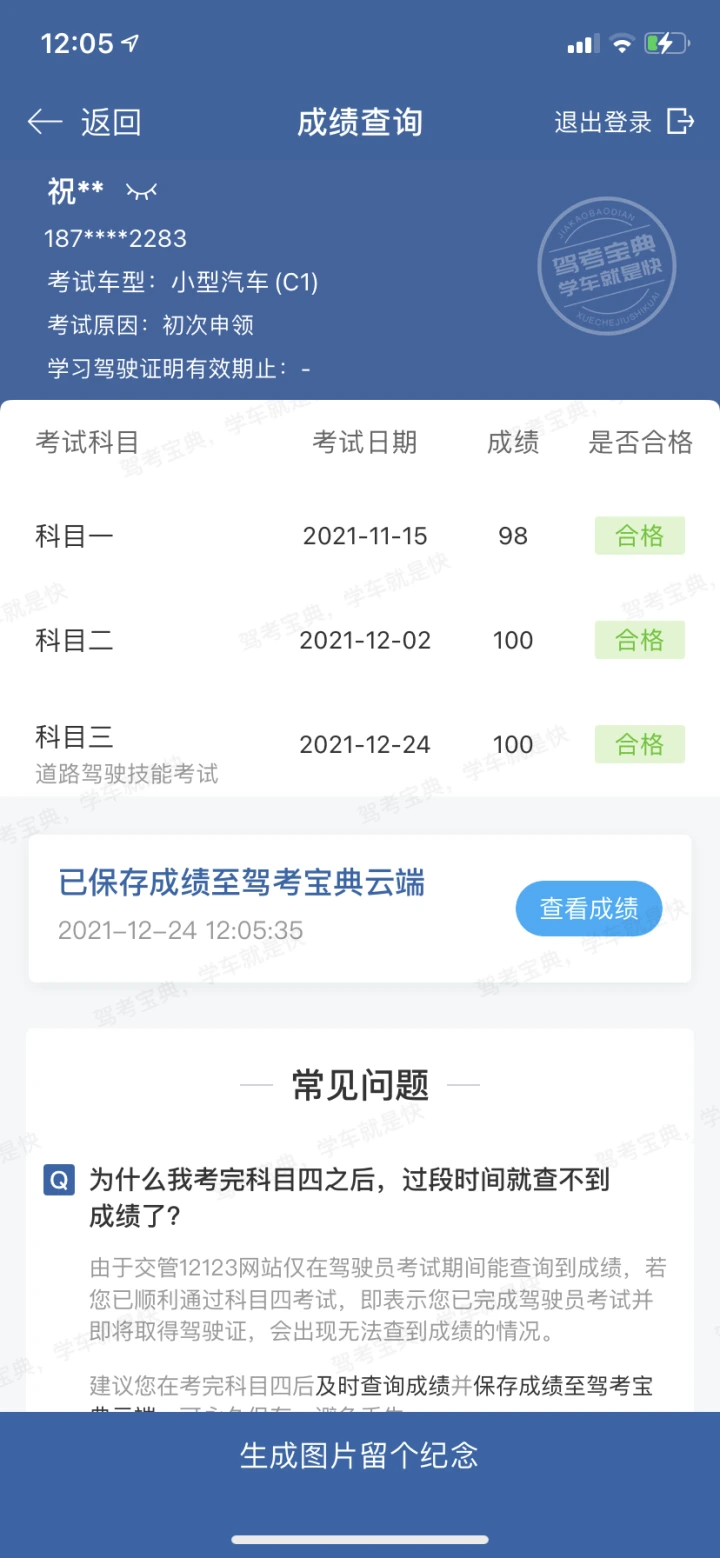Tap 生成图片留个纪念 button
The width and height of the screenshot is (720, 1558).
click(x=360, y=1455)
